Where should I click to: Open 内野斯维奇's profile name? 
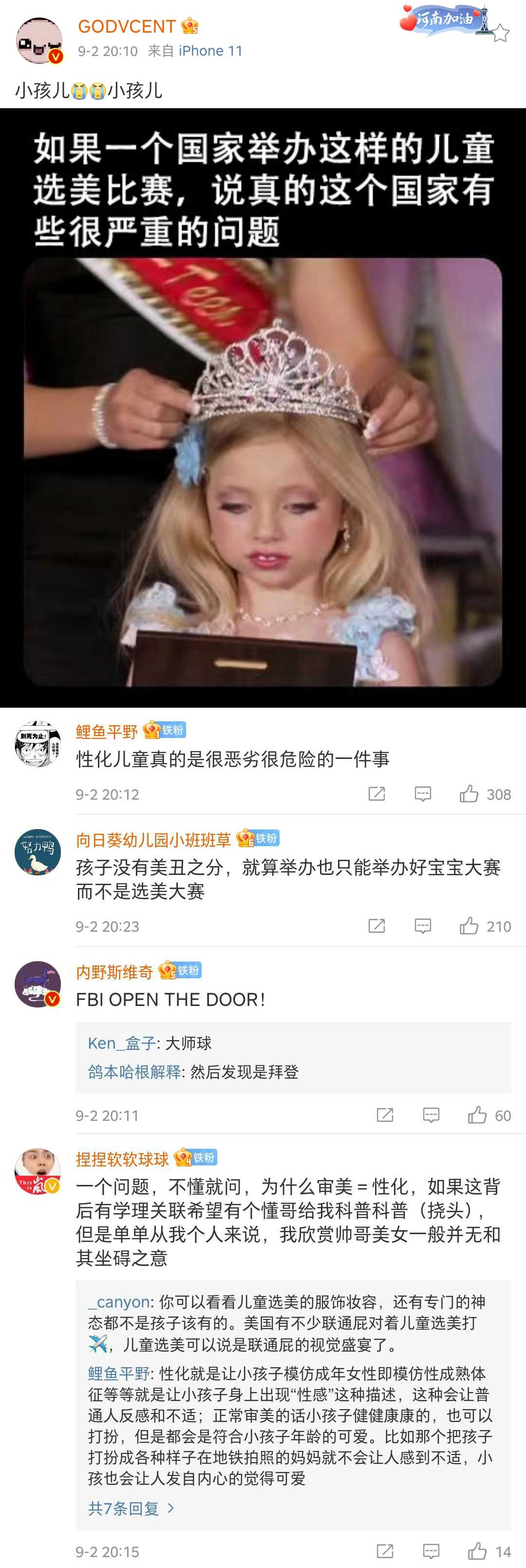[x=114, y=972]
